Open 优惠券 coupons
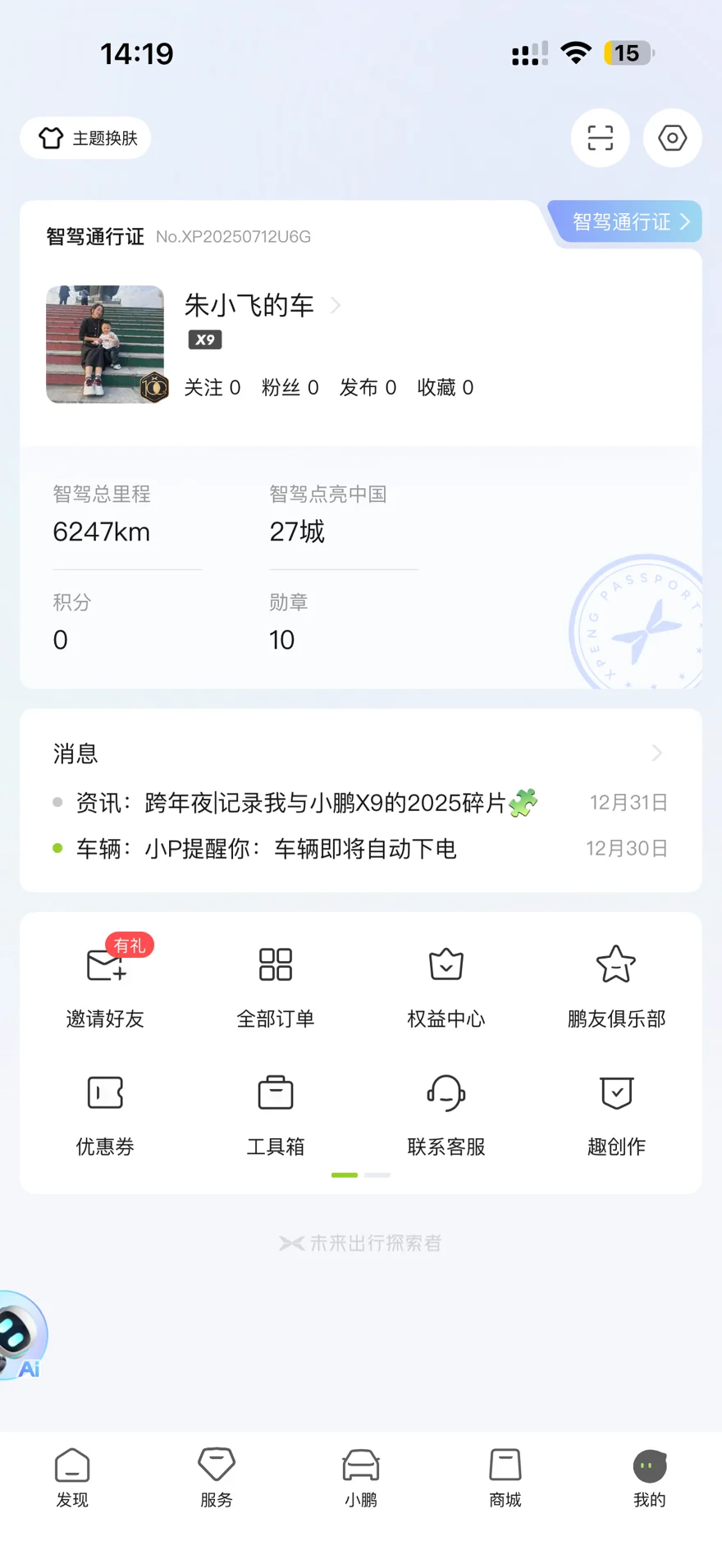This screenshot has height=1568, width=722. [105, 1111]
